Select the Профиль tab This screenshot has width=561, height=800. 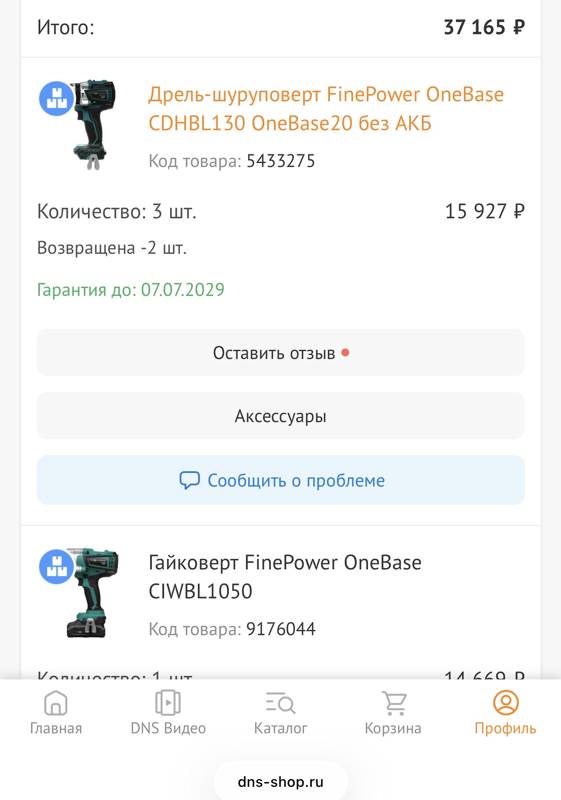505,712
